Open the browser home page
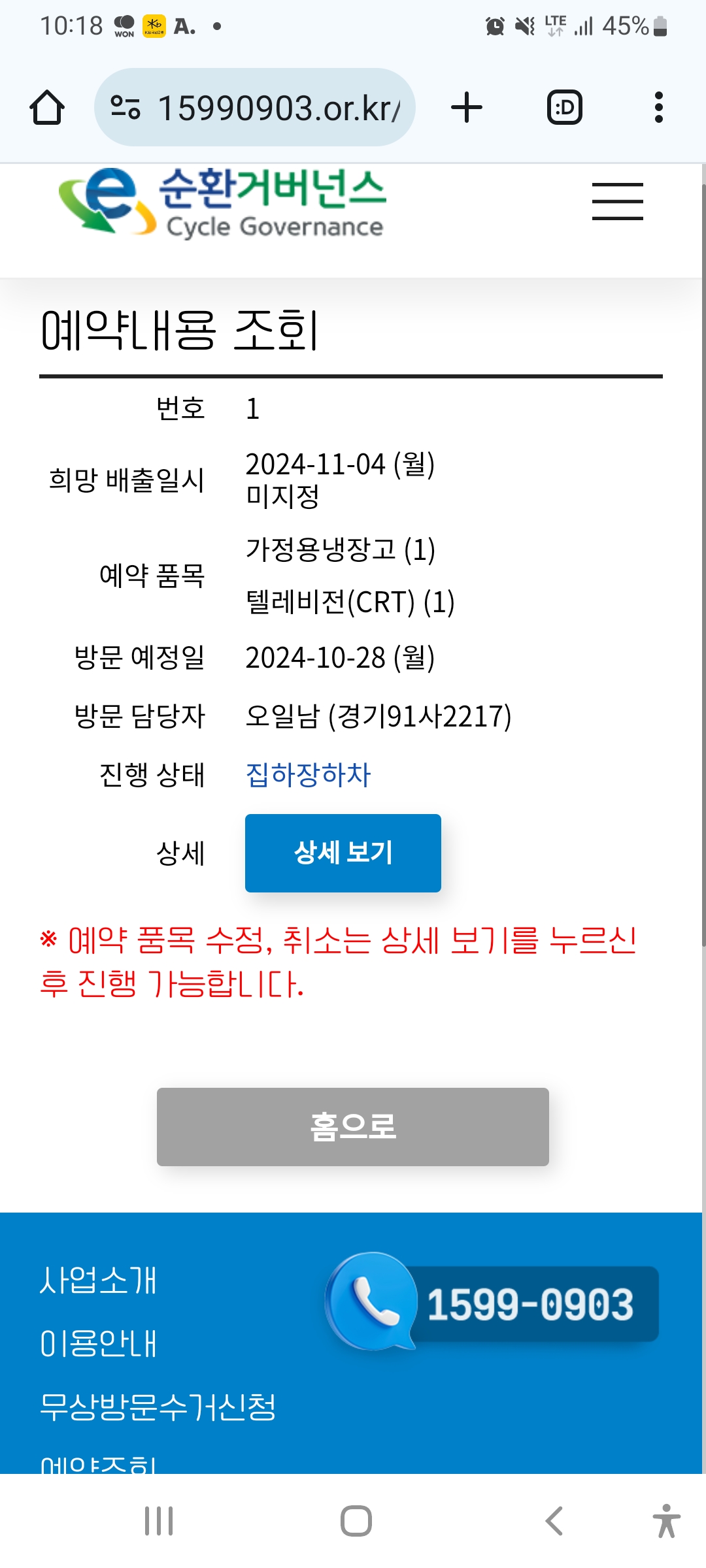This screenshot has width=706, height=1568. (47, 107)
